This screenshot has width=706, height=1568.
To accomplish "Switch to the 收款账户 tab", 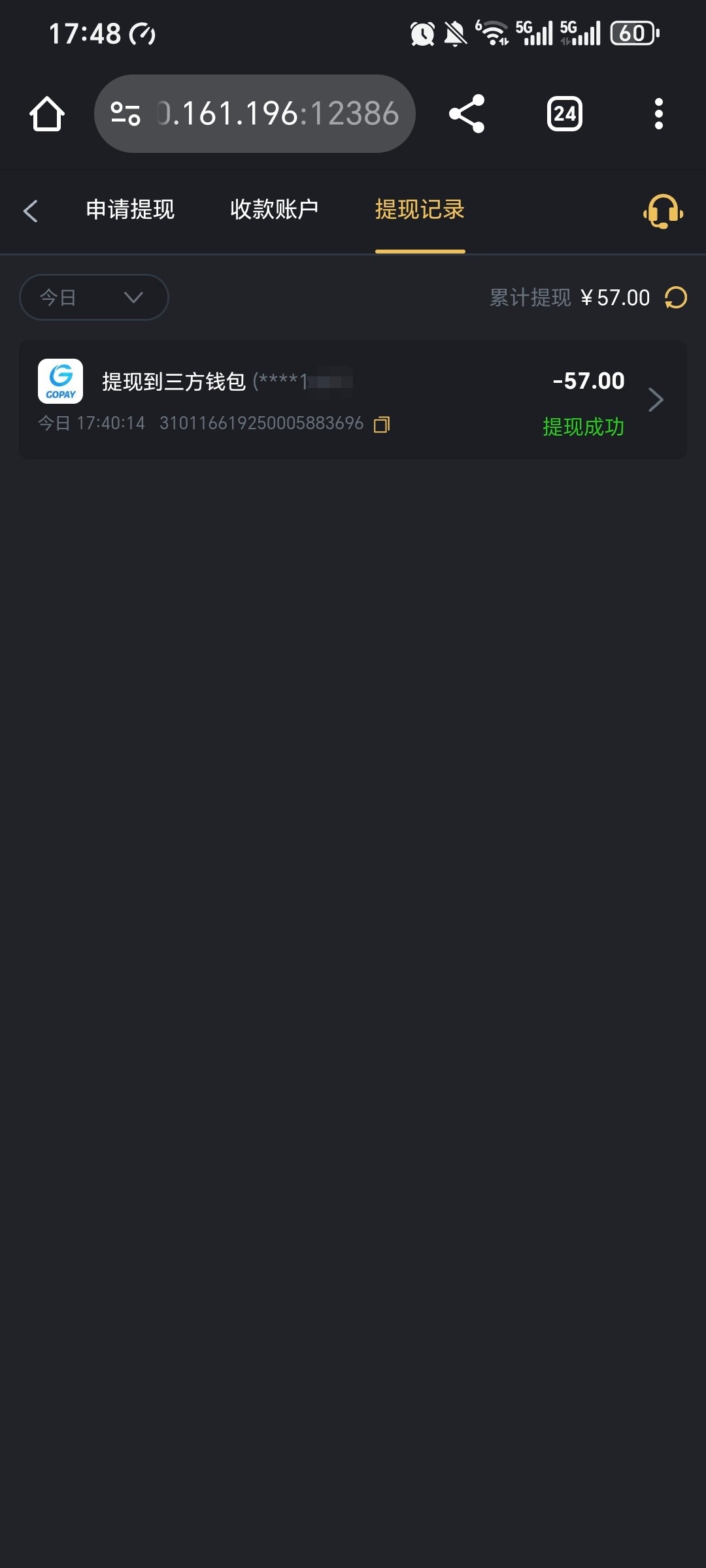I will pyautogui.click(x=275, y=210).
